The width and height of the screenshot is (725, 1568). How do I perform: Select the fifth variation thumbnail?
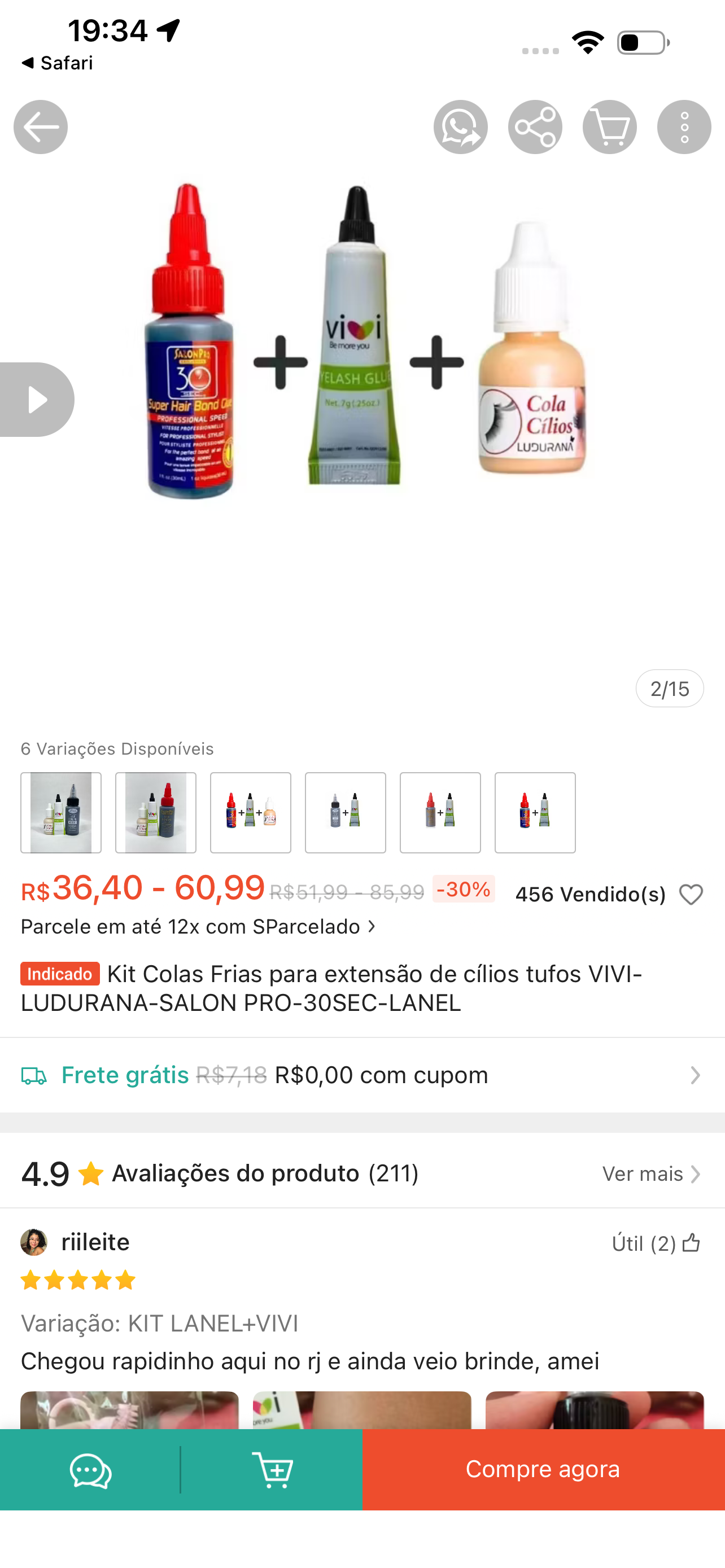point(440,813)
